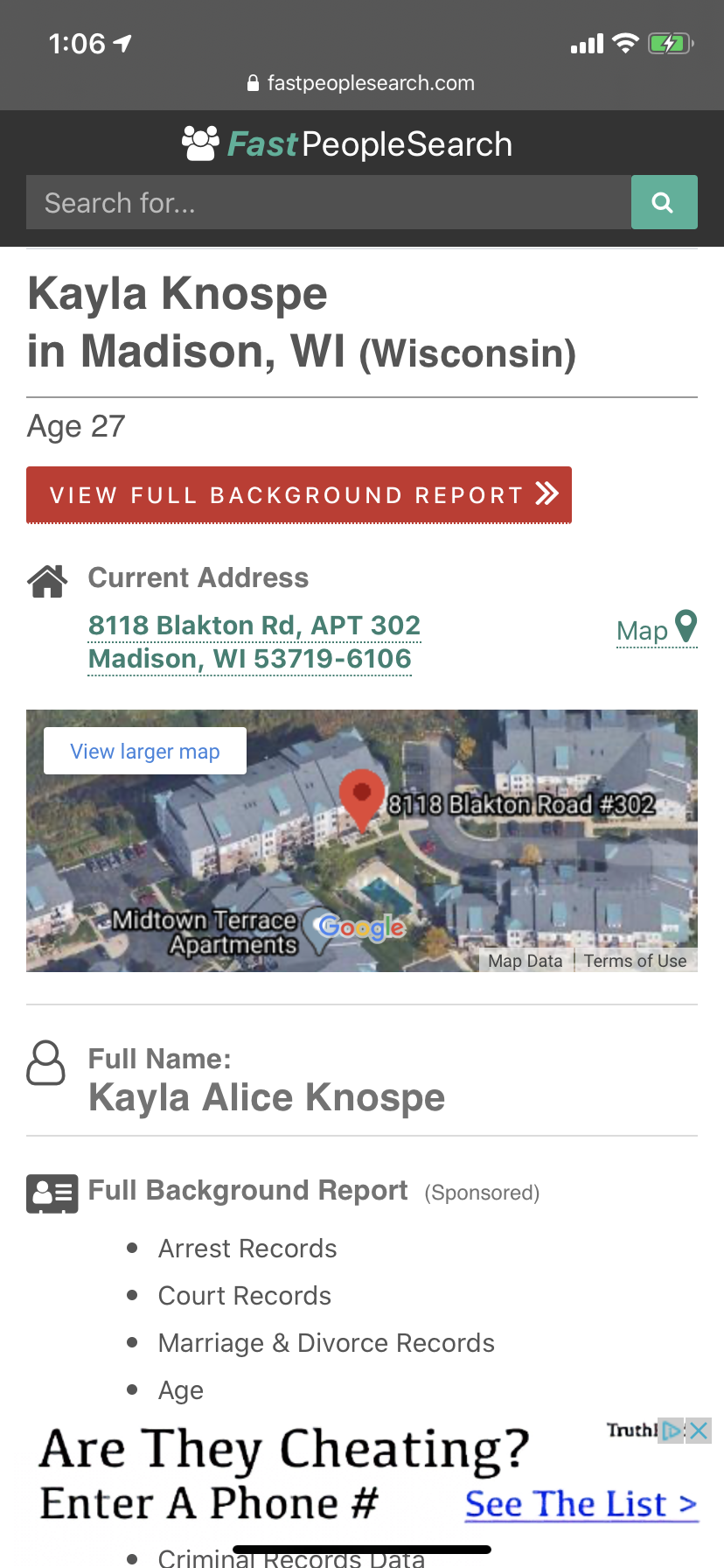Open View Full Background Report
724x1568 pixels.
click(x=299, y=494)
